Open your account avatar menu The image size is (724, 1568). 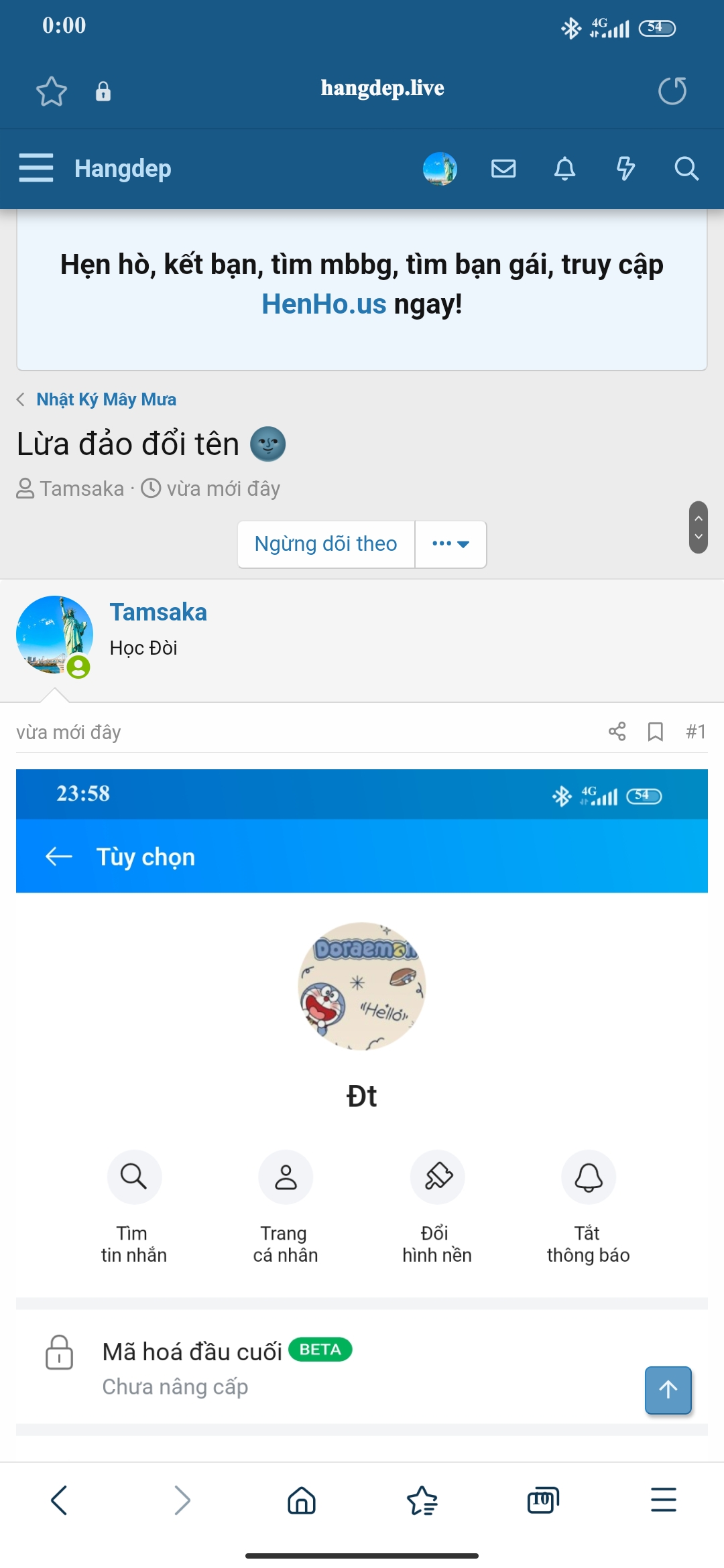click(x=440, y=168)
